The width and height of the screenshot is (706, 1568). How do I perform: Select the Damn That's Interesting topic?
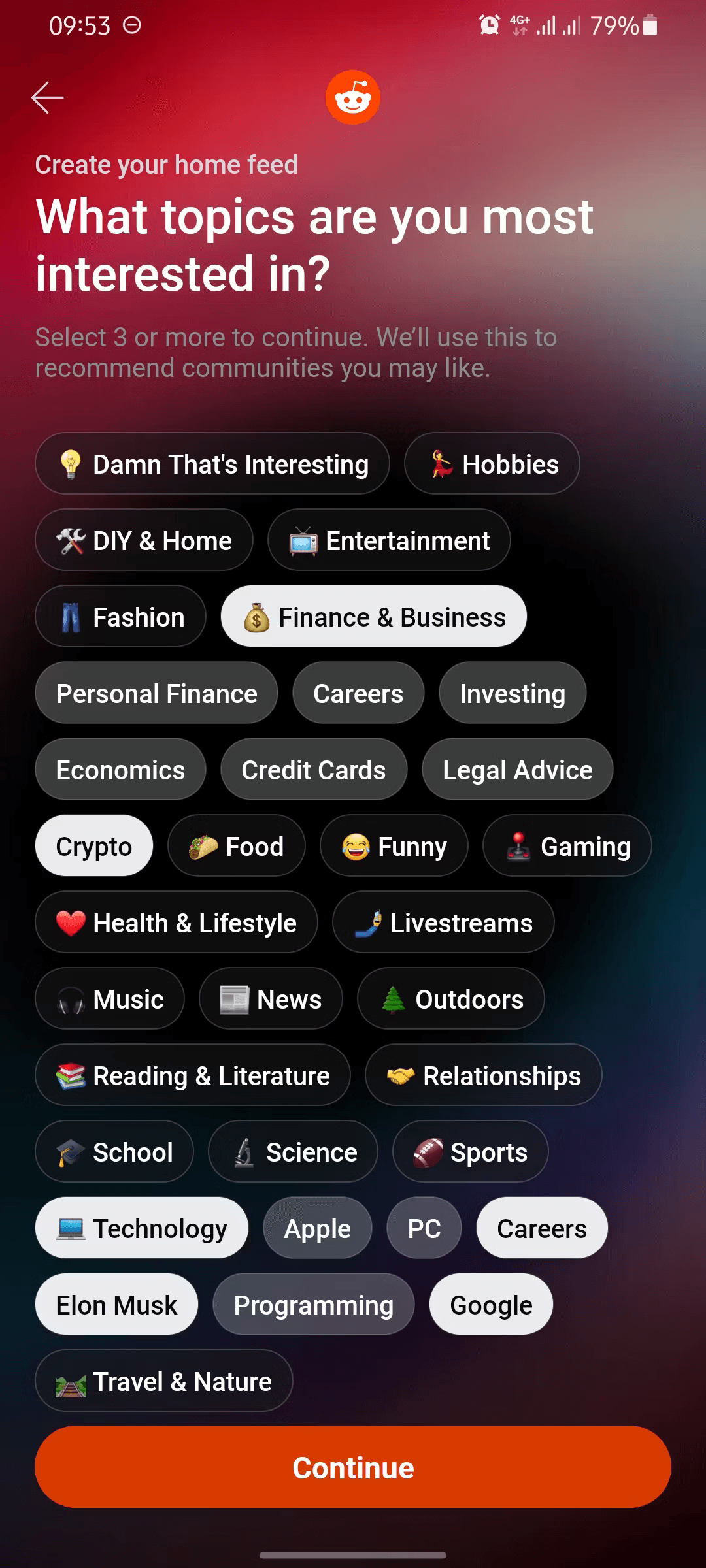click(x=212, y=464)
